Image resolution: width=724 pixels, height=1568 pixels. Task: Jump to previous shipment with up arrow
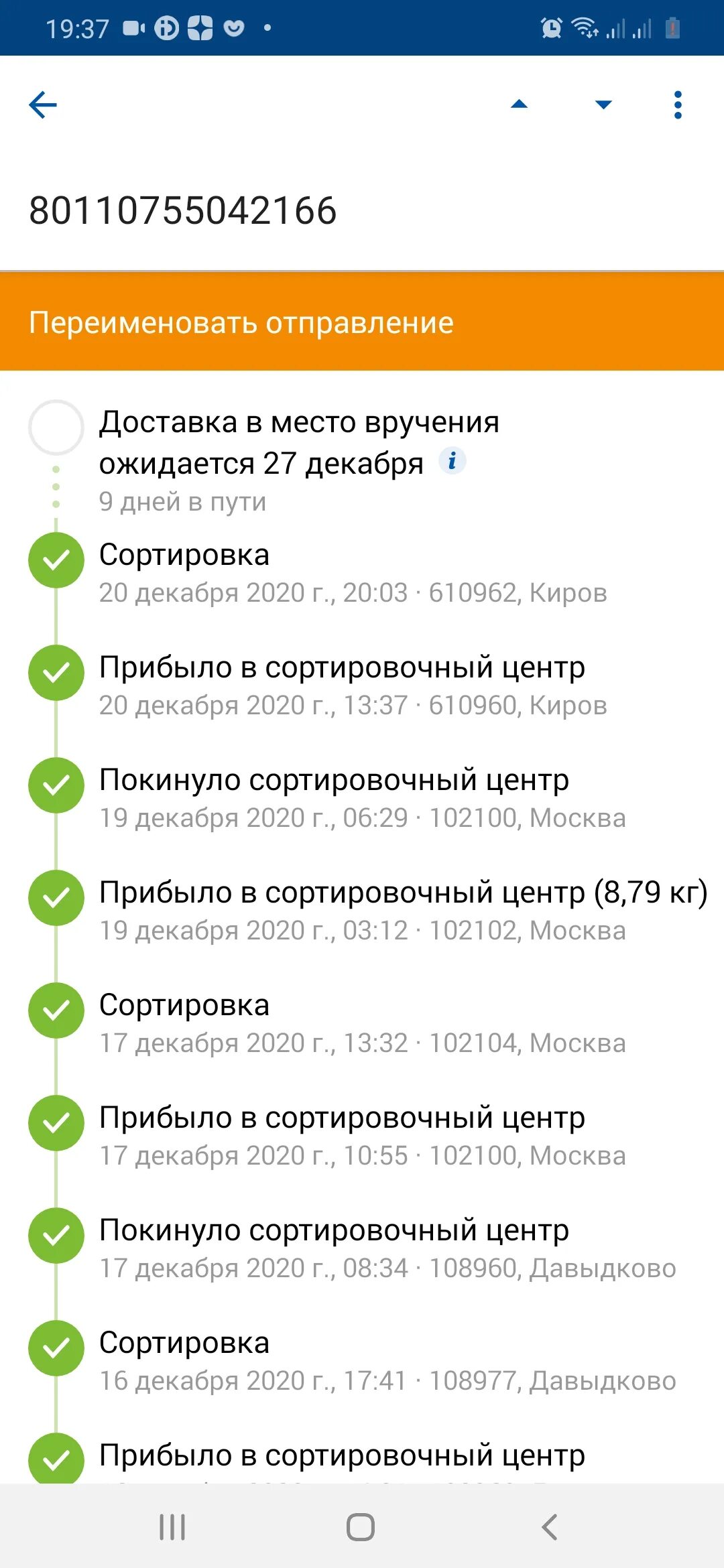coord(519,104)
